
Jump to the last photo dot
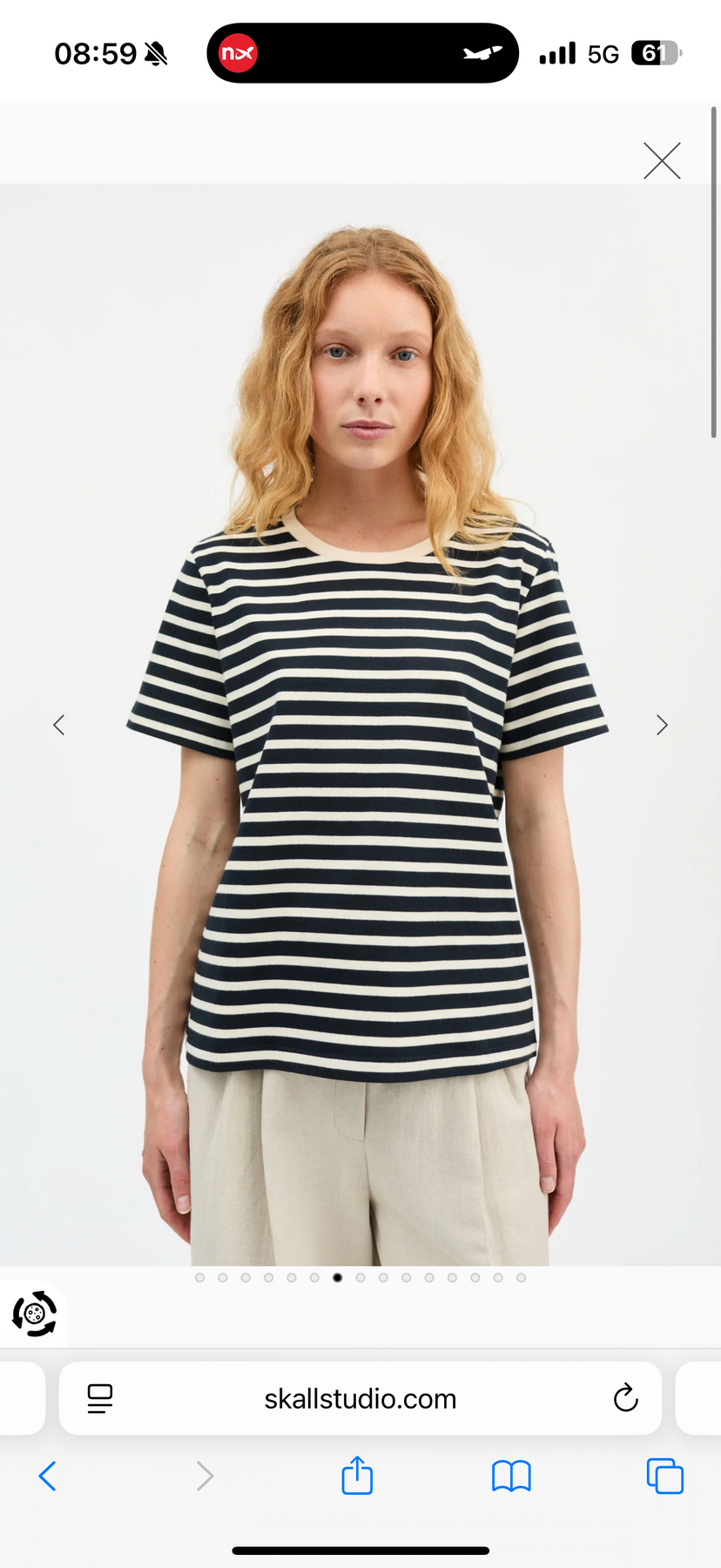[521, 1277]
